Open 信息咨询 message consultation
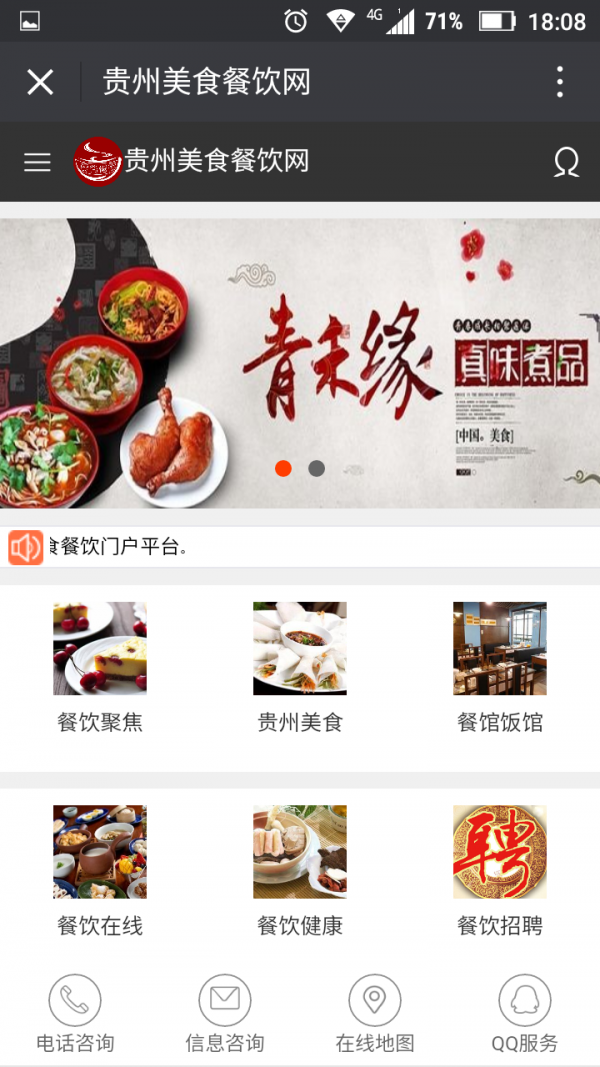 (x=225, y=1013)
